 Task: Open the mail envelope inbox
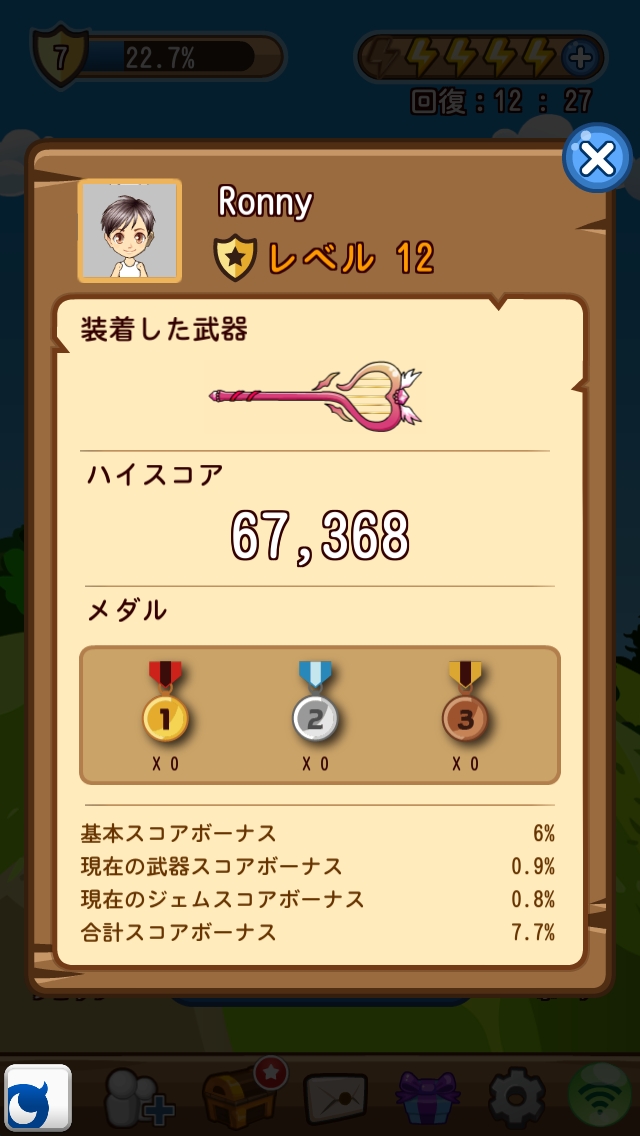[336, 1098]
